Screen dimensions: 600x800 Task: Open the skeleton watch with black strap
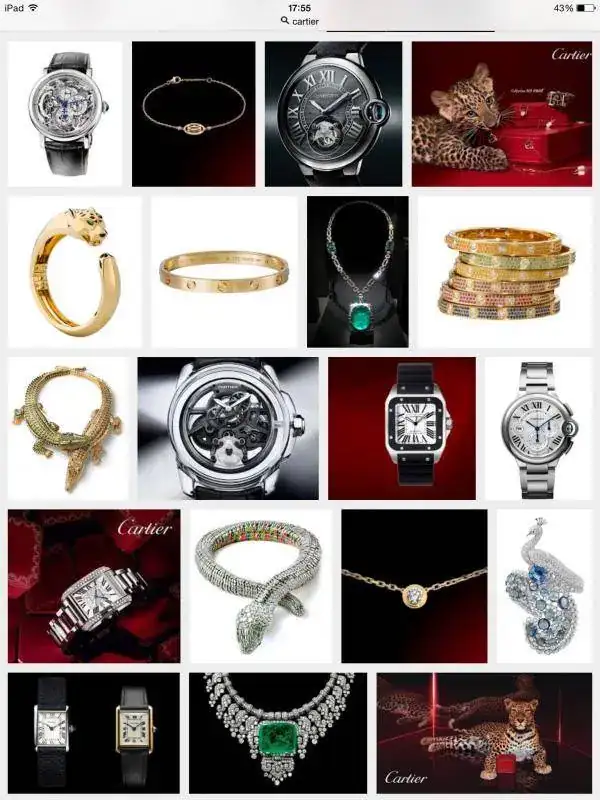[x=65, y=113]
